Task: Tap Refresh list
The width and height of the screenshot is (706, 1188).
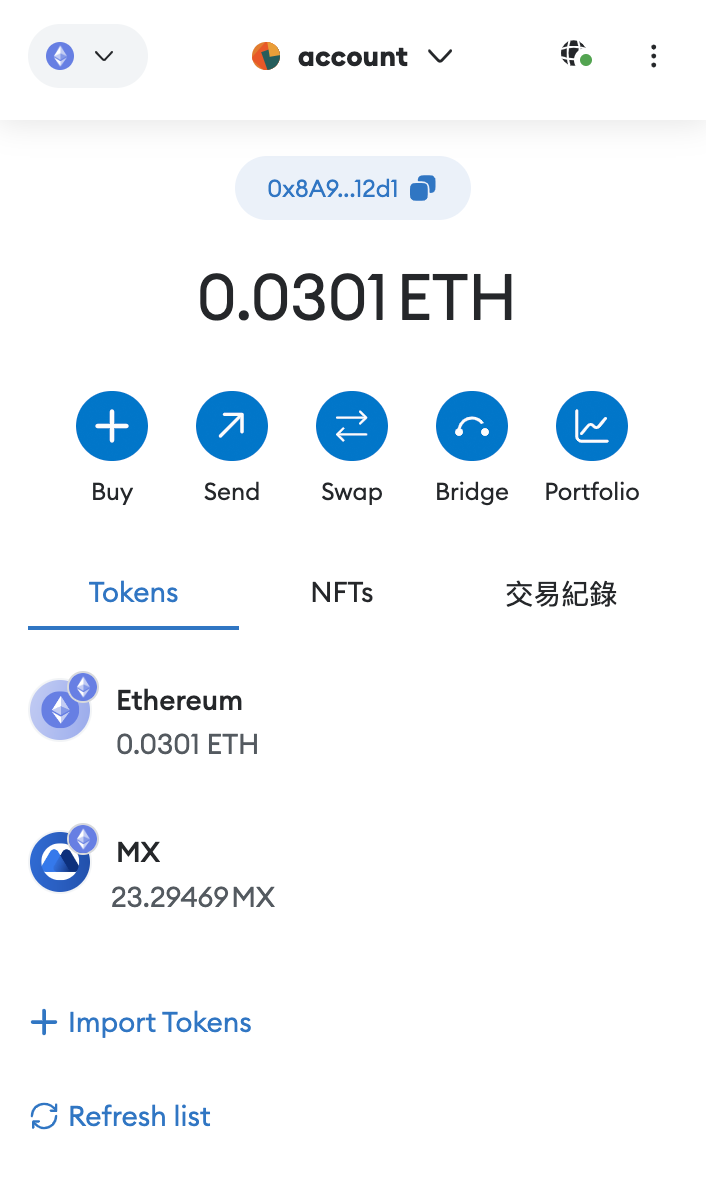Action: (120, 1116)
